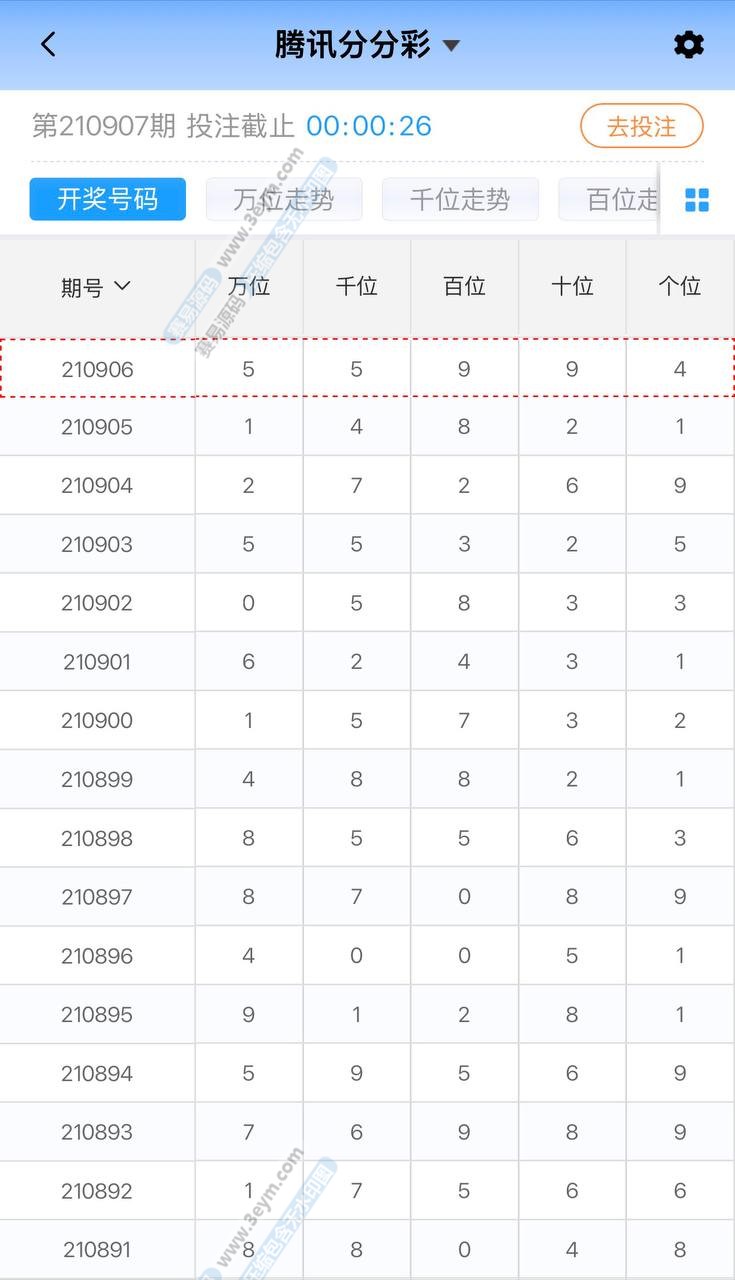This screenshot has height=1280, width=735.
Task: Tap the 去投注 button
Action: click(x=642, y=127)
